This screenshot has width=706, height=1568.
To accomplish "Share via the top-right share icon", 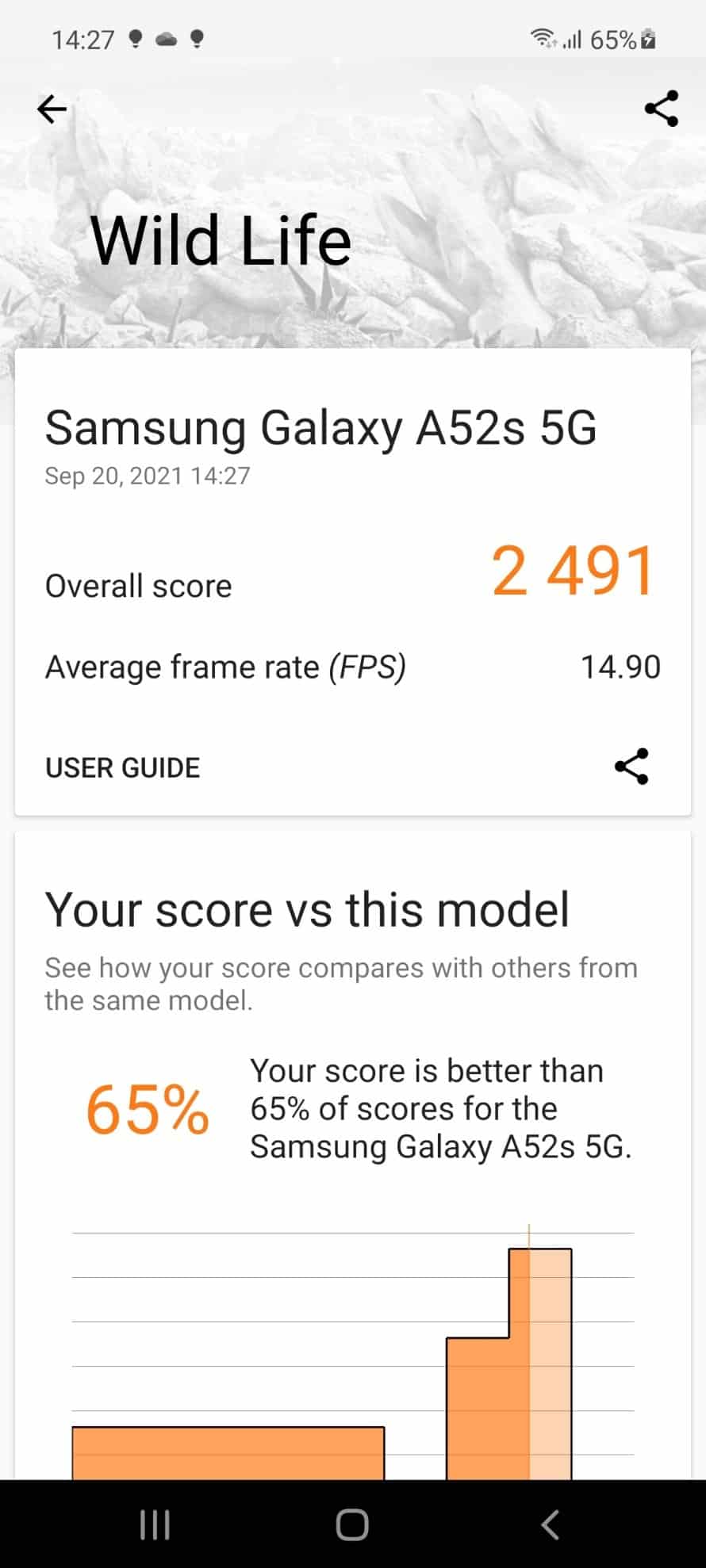I will pos(661,109).
